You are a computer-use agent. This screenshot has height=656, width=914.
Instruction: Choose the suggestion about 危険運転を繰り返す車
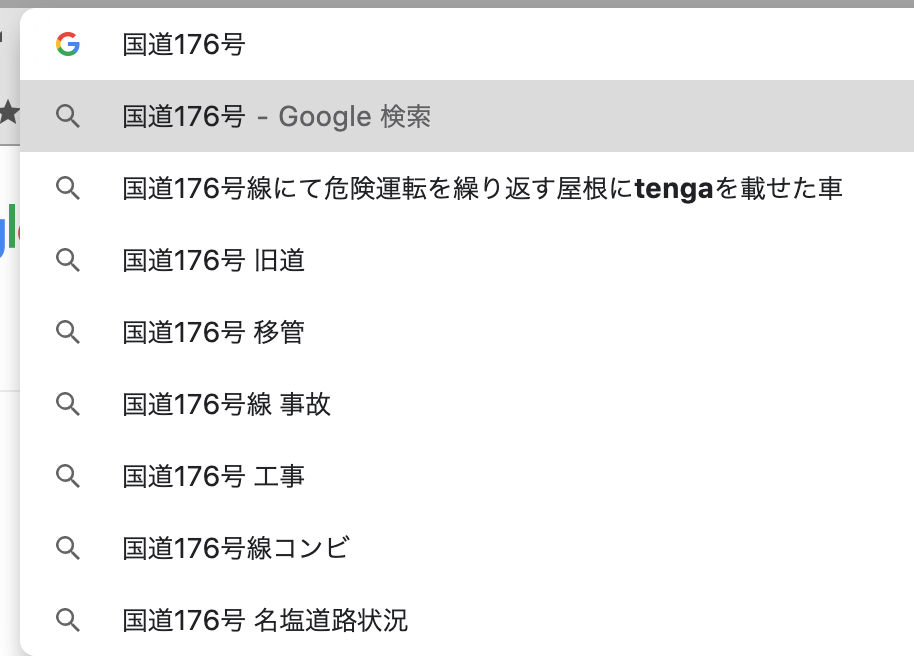point(482,188)
